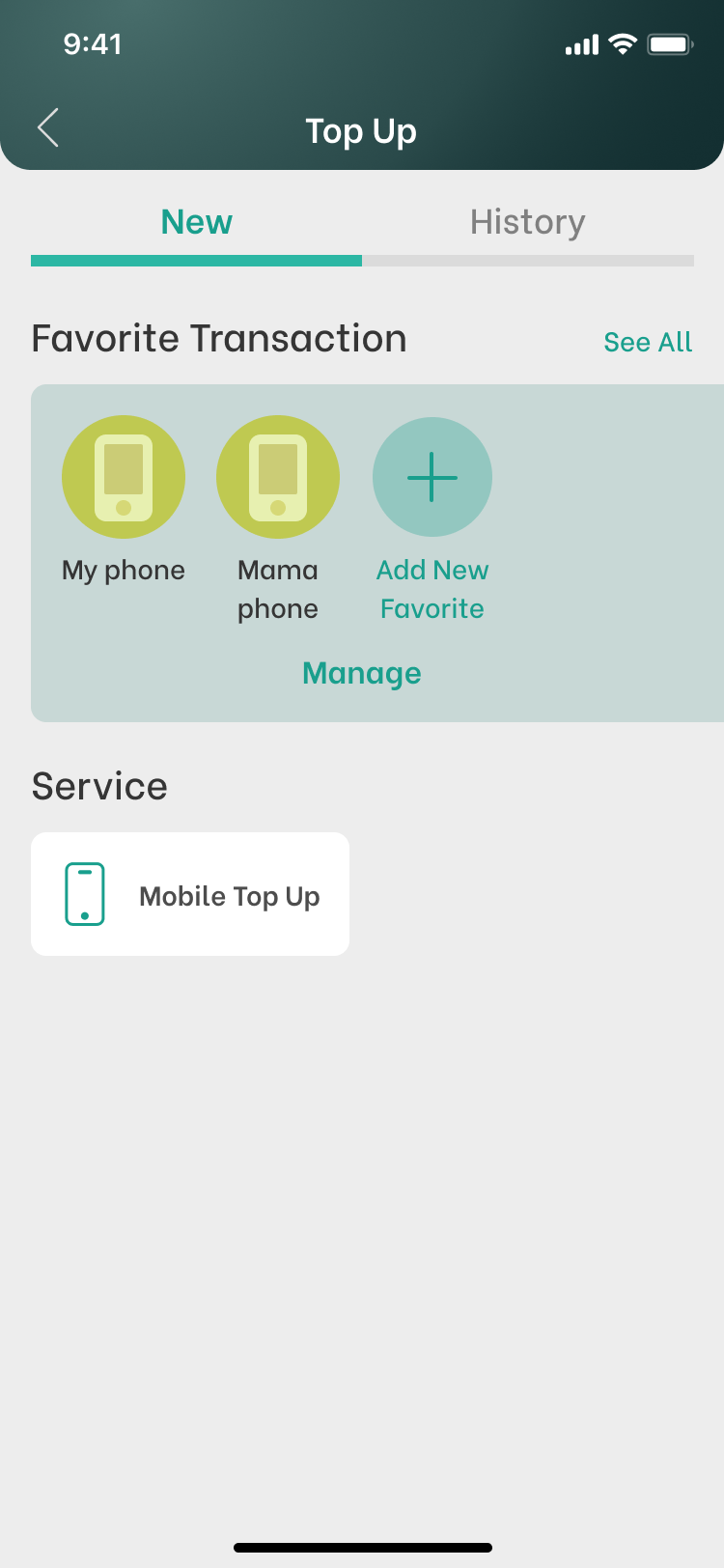Viewport: 724px width, 1568px height.
Task: Tap the battery indicator in the status bar
Action: pyautogui.click(x=670, y=43)
